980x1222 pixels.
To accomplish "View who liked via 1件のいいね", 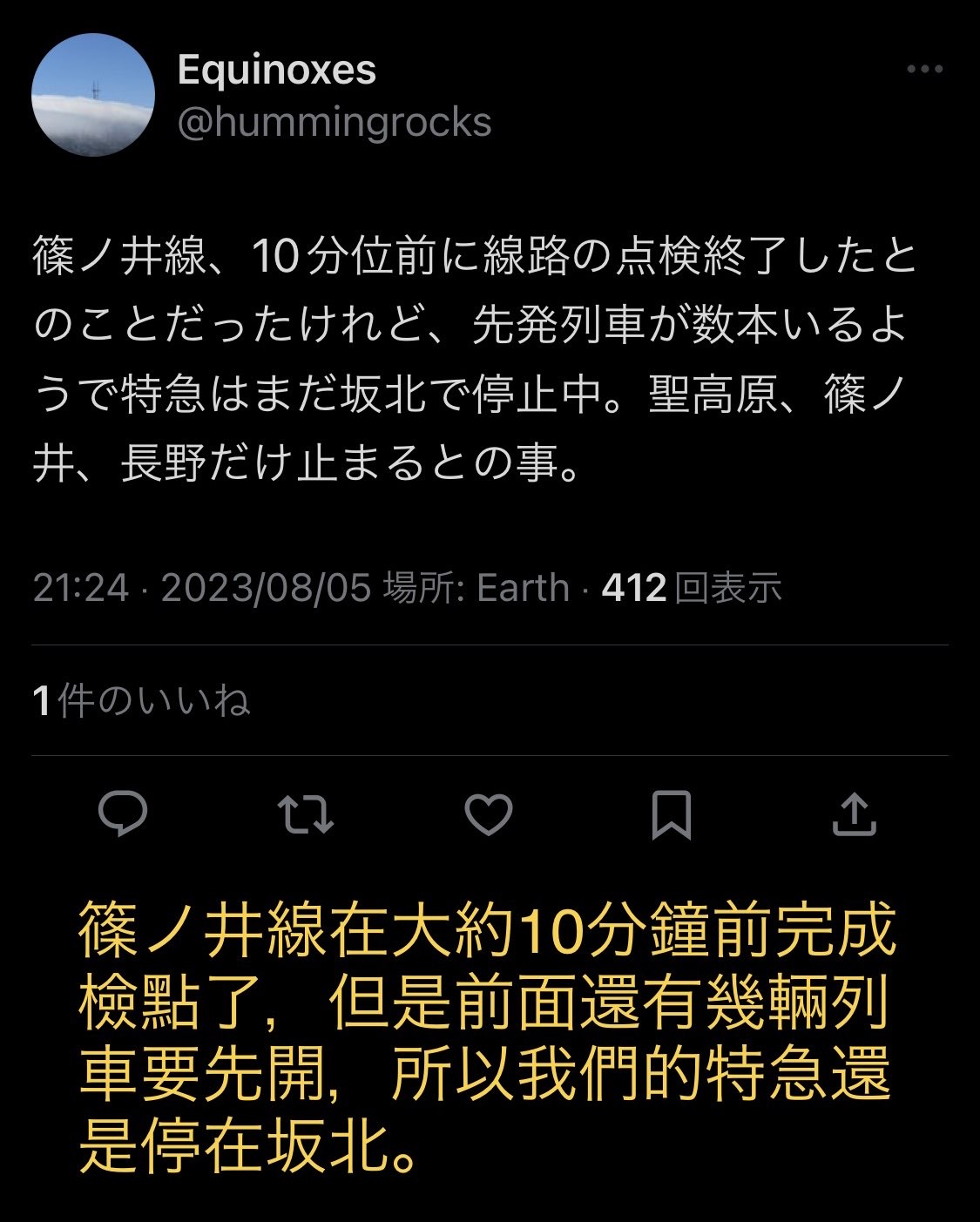I will coord(141,700).
